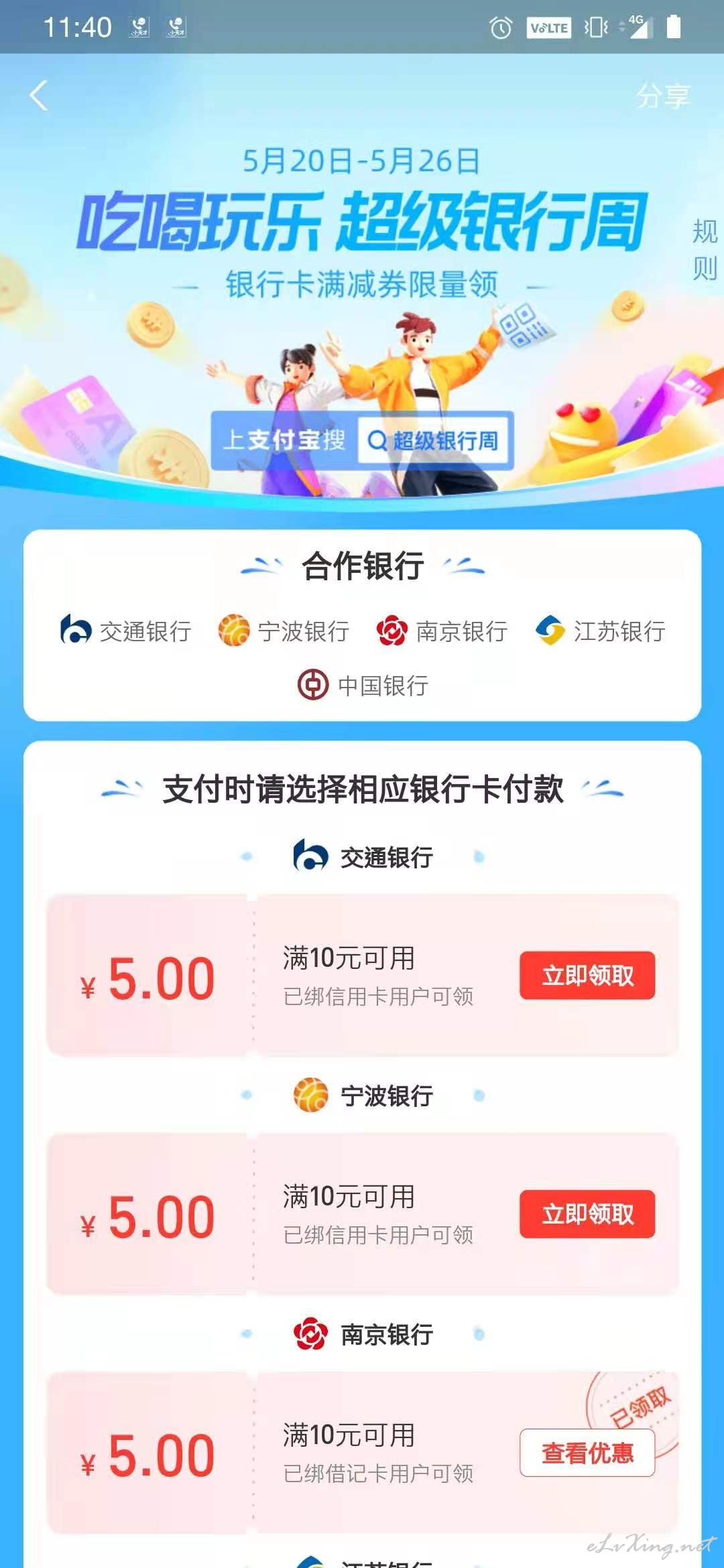The image size is (724, 1568).
Task: Open the 规则 rules link
Action: pos(705,249)
